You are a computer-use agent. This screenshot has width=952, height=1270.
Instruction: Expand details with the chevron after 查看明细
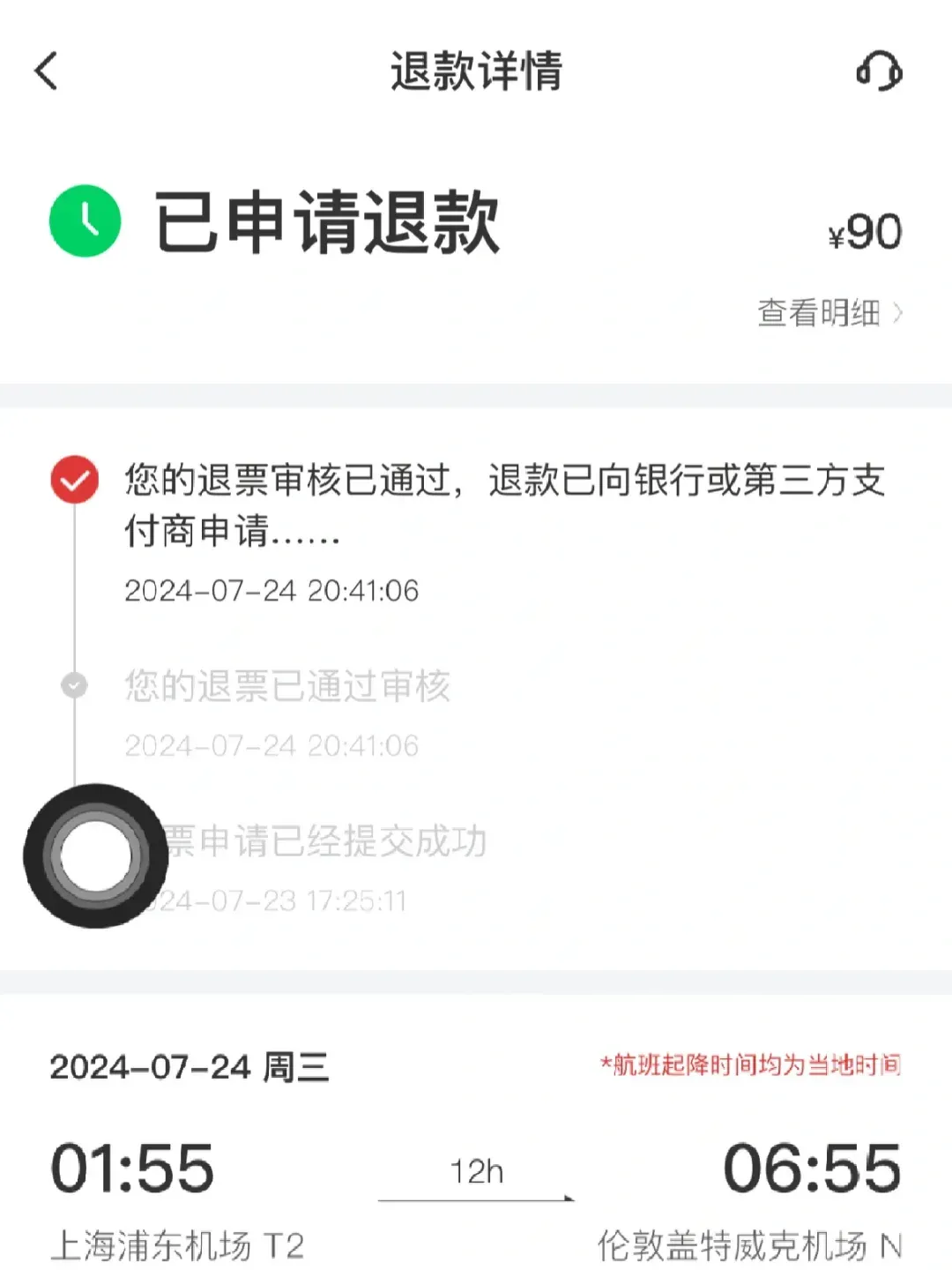(x=899, y=313)
